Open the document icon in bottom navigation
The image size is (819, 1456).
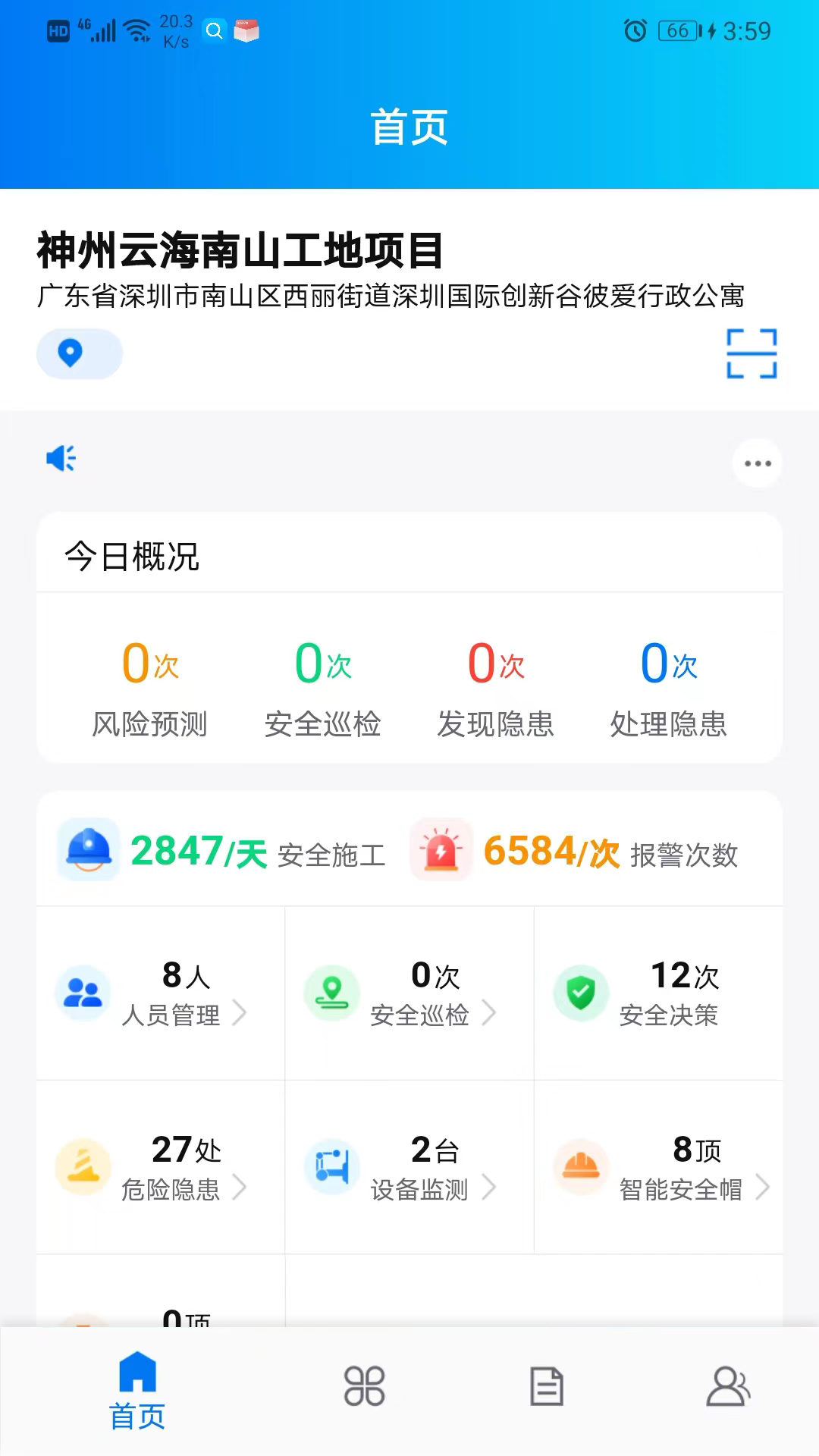[x=546, y=1385]
